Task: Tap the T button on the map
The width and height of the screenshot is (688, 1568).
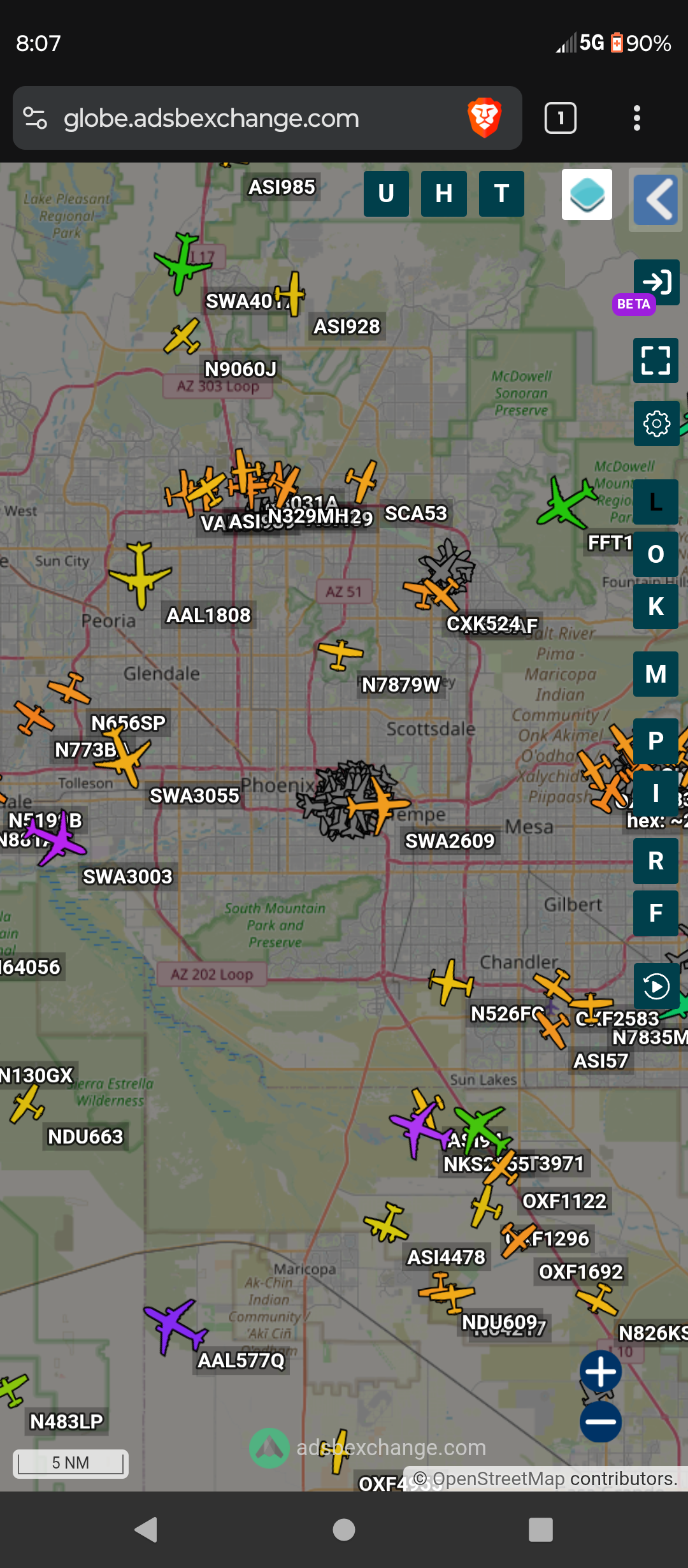Action: coord(501,194)
